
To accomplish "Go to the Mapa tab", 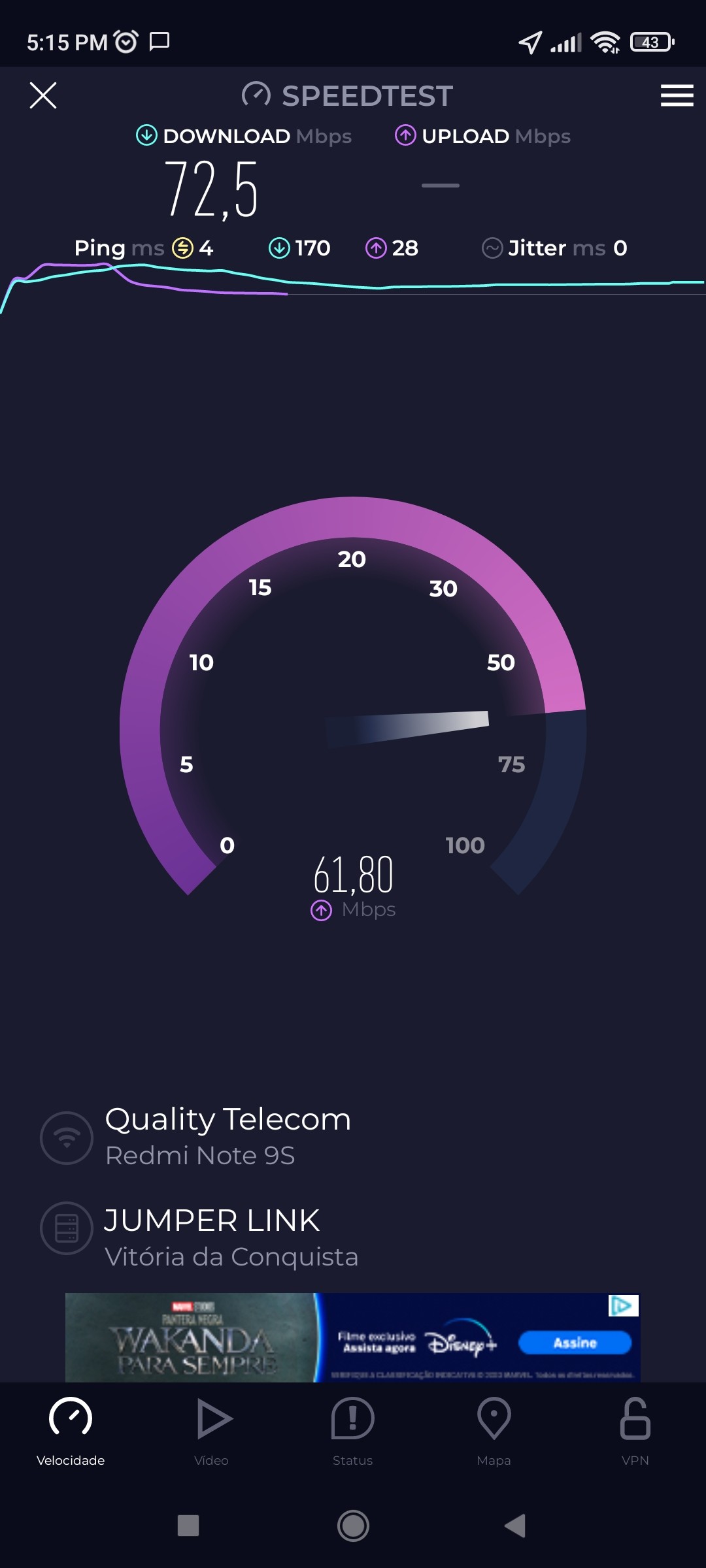I will (x=494, y=1431).
